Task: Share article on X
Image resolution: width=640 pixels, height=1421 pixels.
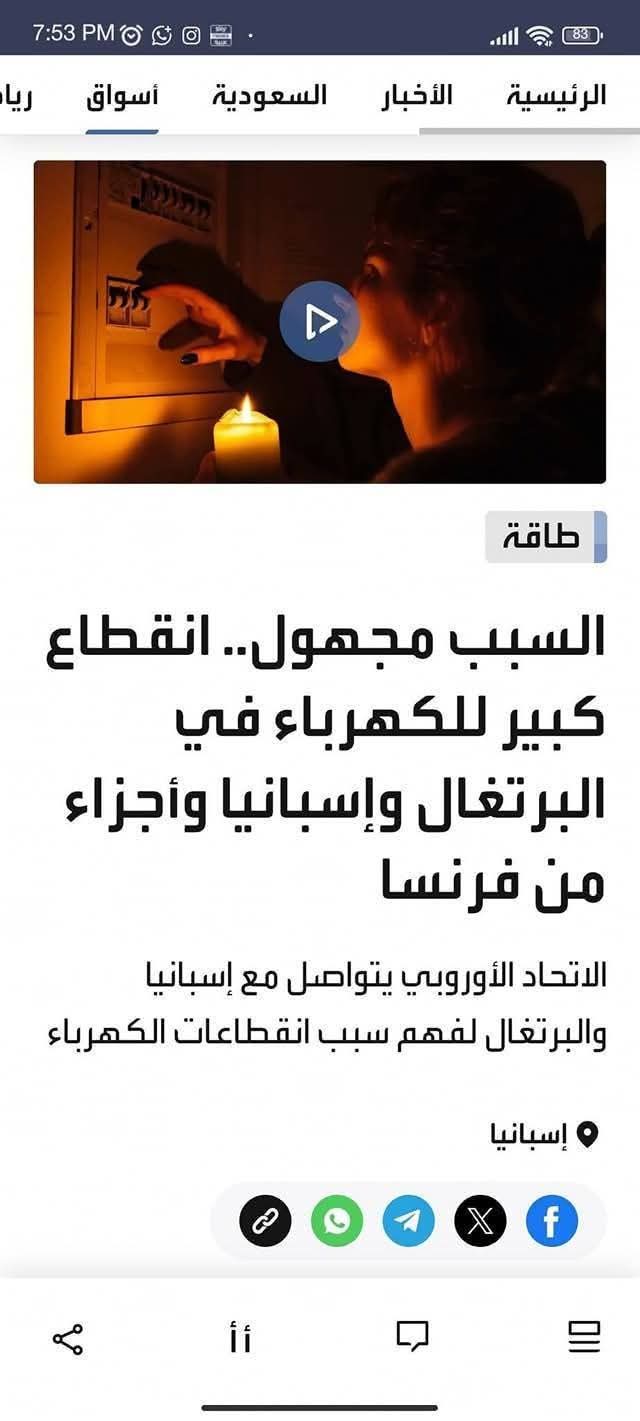Action: (x=480, y=1220)
